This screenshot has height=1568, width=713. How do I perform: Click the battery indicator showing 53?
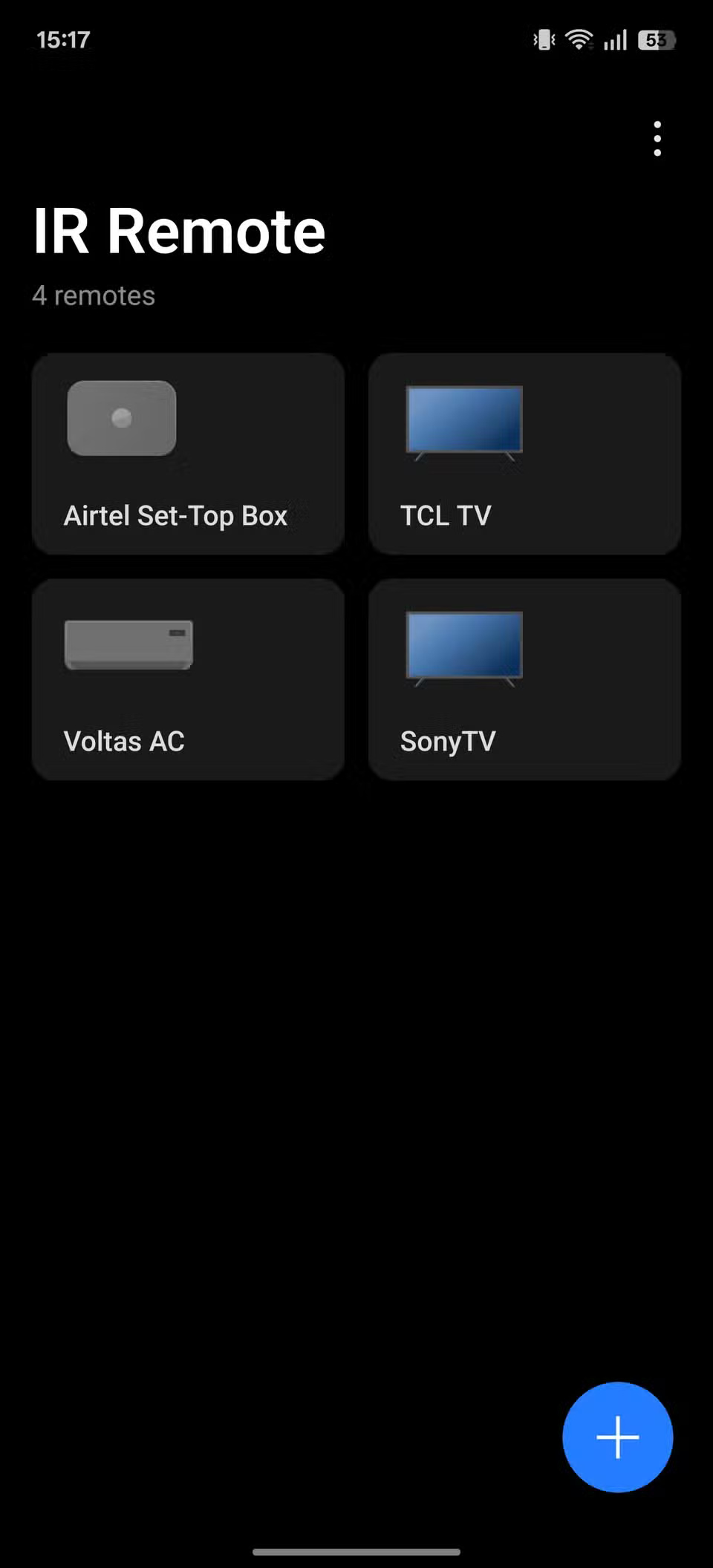(x=657, y=39)
